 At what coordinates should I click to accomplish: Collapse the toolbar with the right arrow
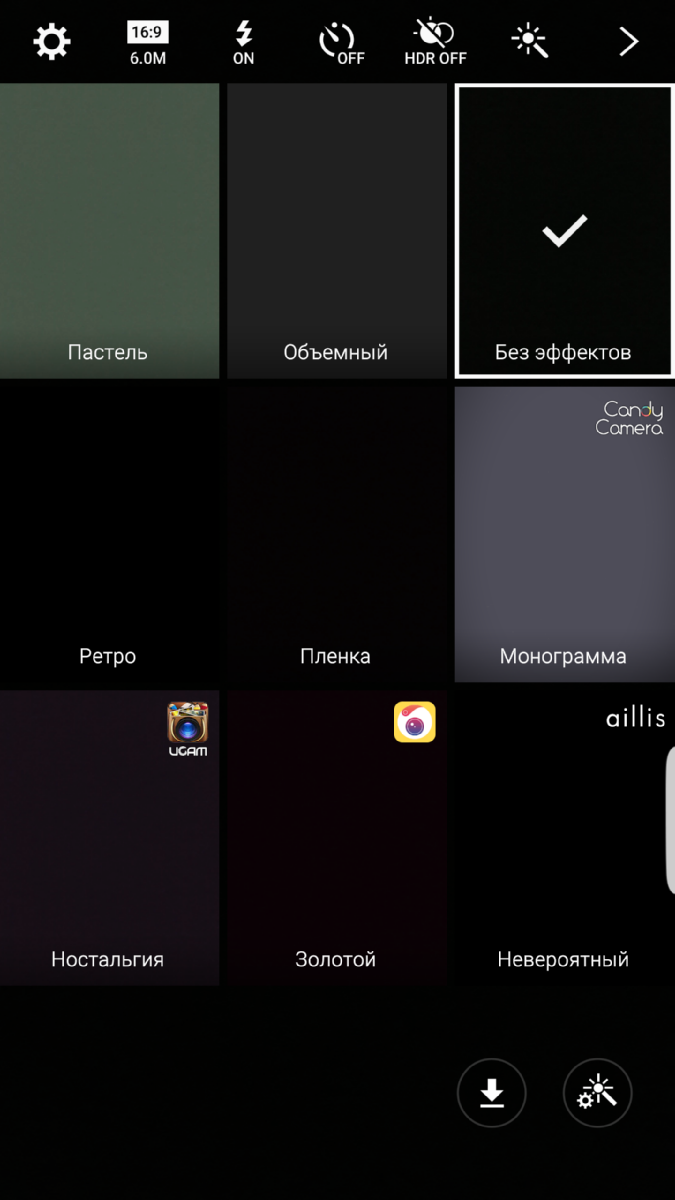tap(627, 41)
